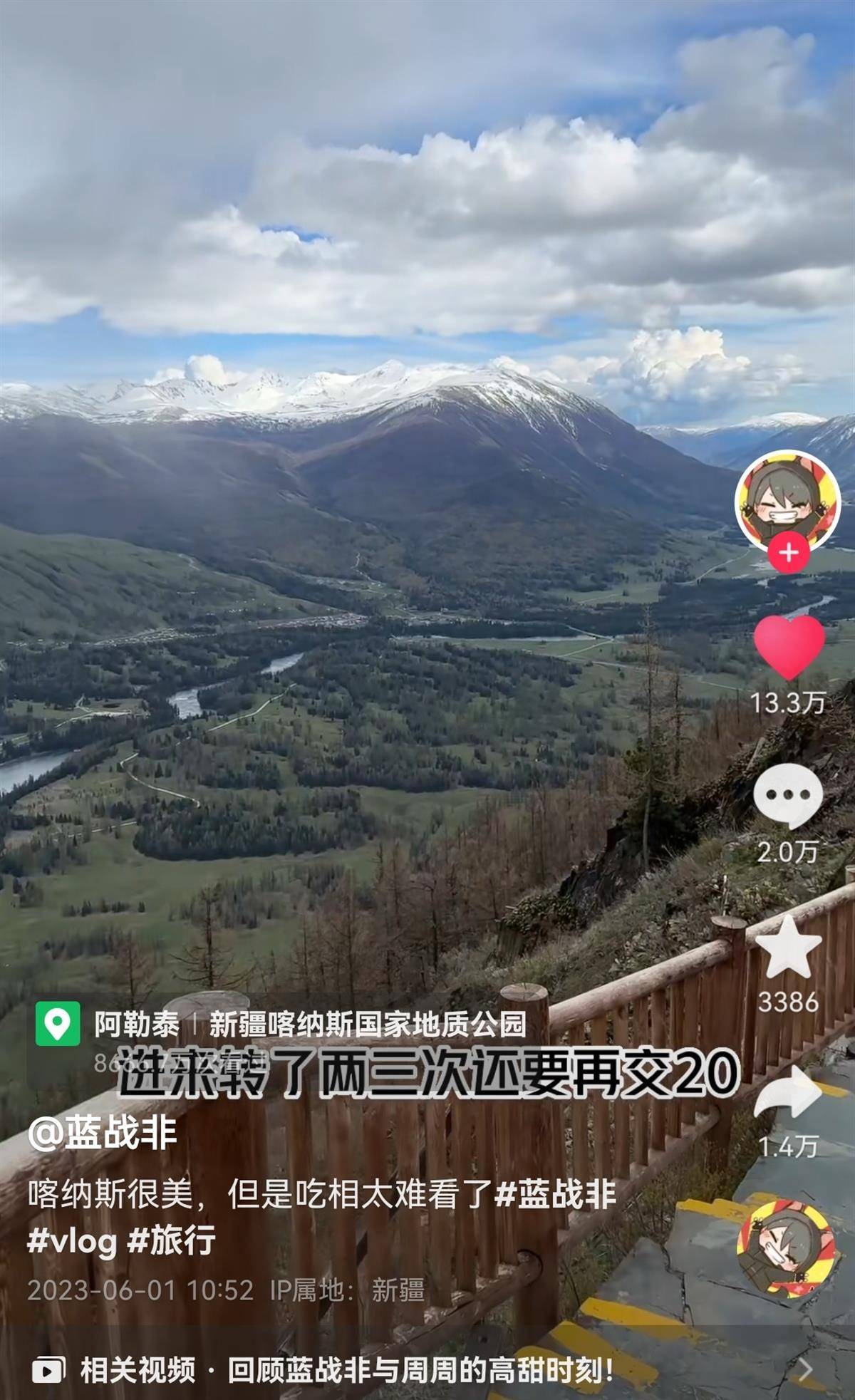Add the video to favorites via the star
The width and height of the screenshot is (855, 1400).
click(x=788, y=946)
